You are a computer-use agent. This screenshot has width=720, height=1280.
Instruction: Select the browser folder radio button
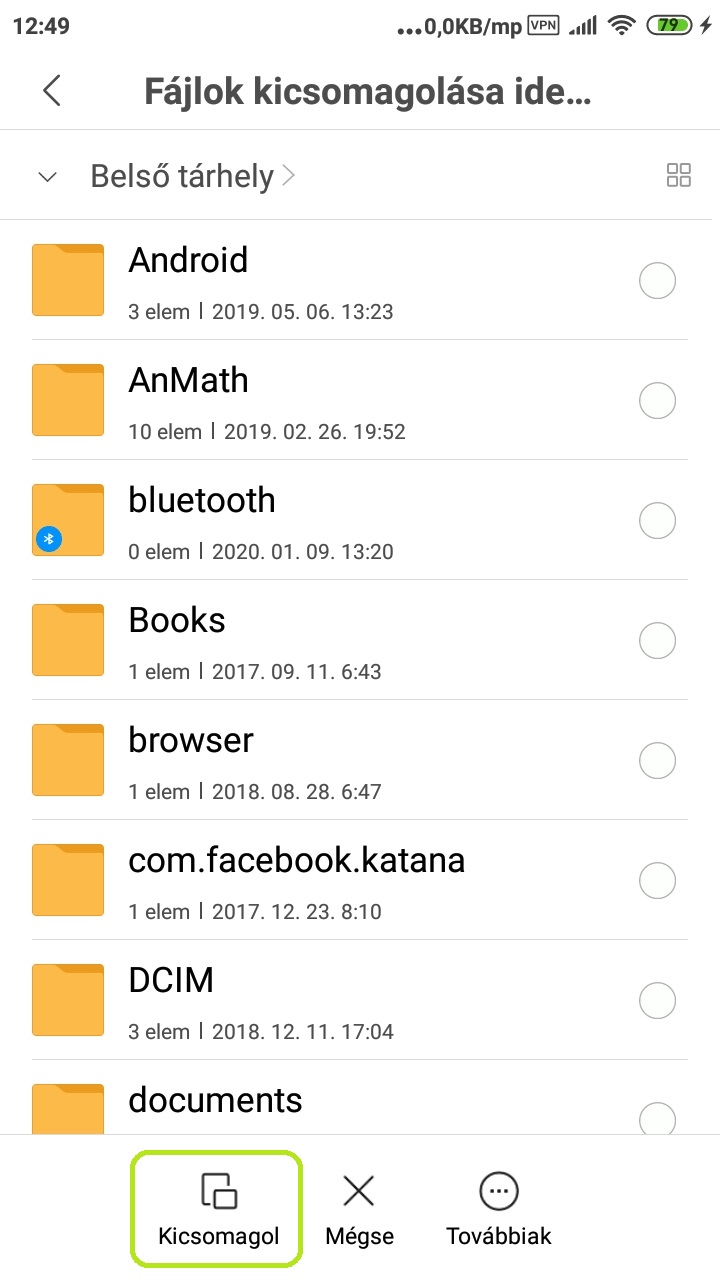pos(657,761)
